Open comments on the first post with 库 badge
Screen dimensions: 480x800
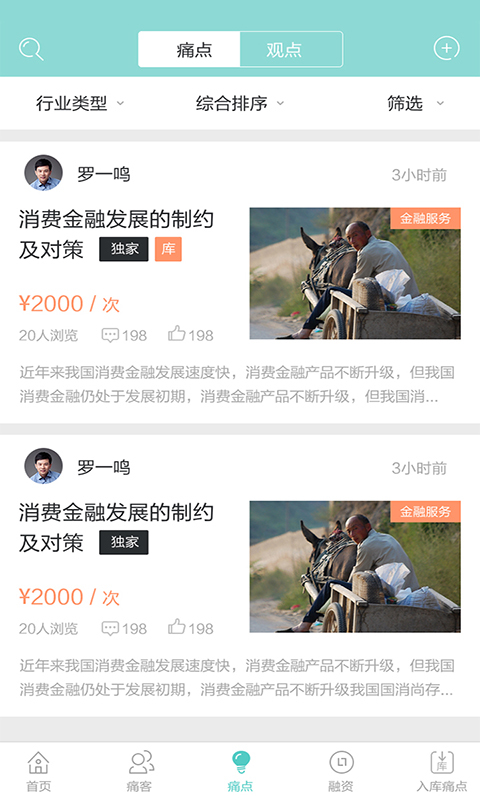(124, 335)
